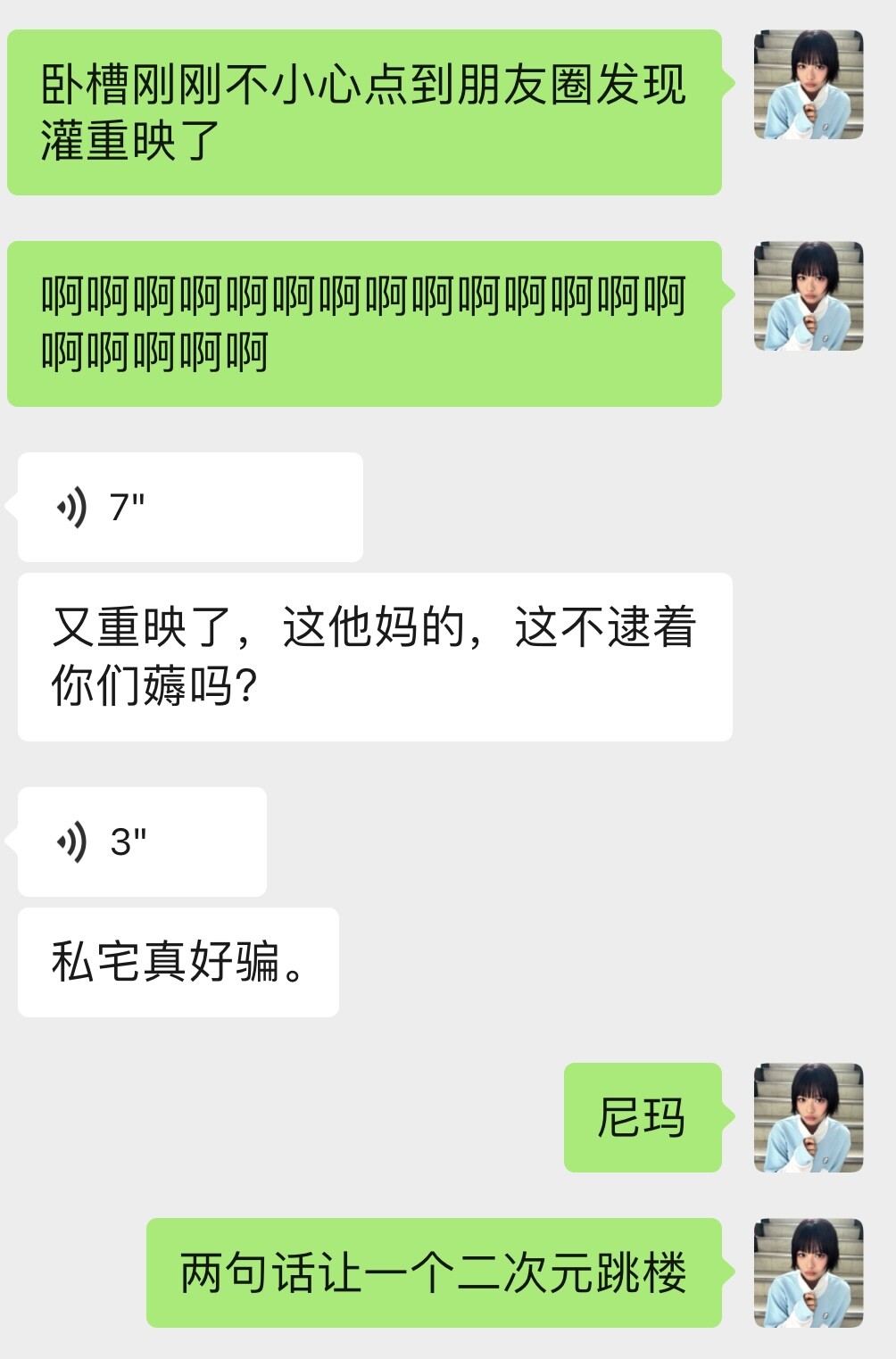896x1359 pixels.
Task: Open avatar beside the 啊啊啊啊 message
Action: (809, 296)
